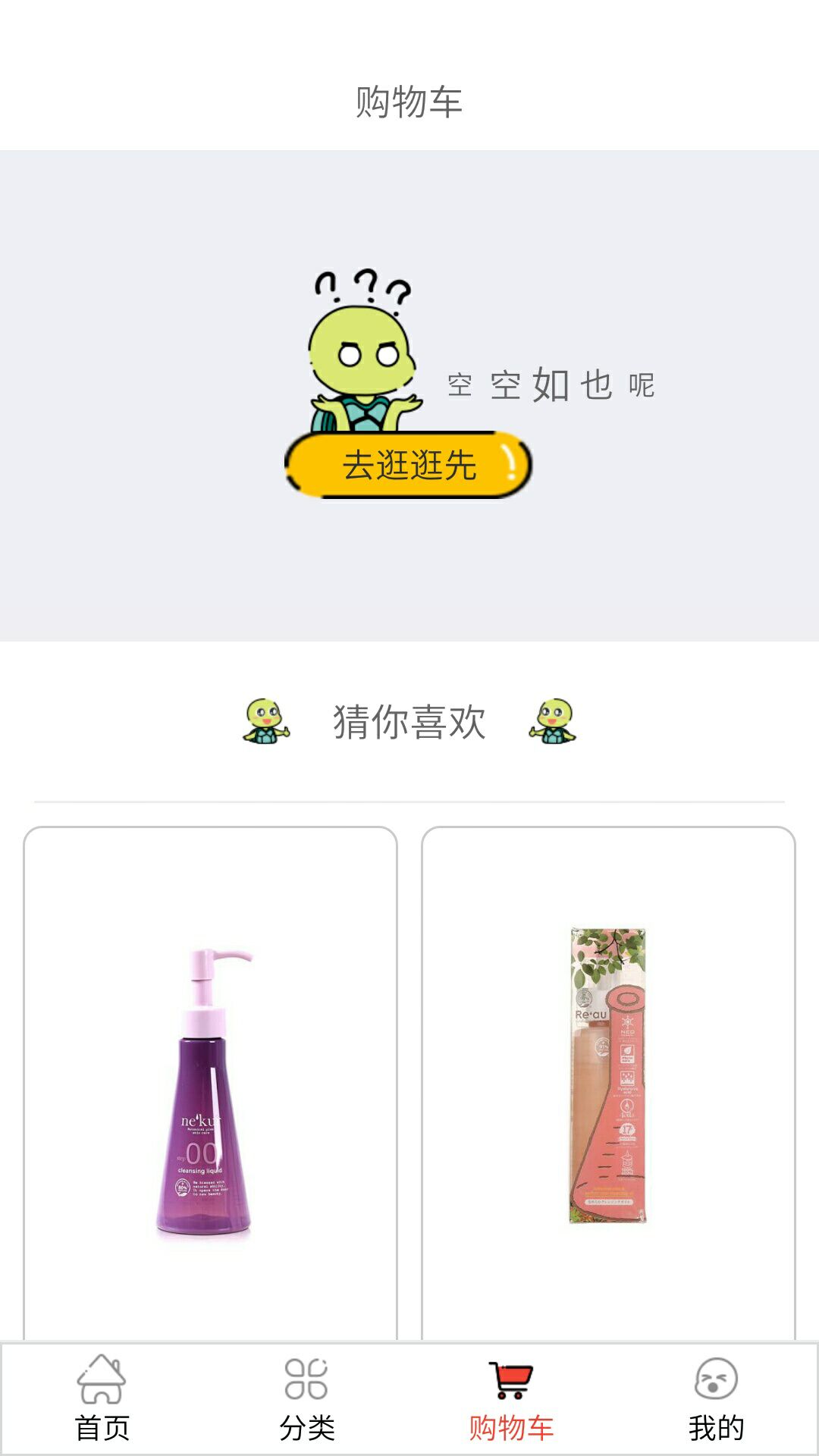This screenshot has width=819, height=1456.
Task: Open the purple ne'ku cleansing liquid product
Action: click(210, 1084)
